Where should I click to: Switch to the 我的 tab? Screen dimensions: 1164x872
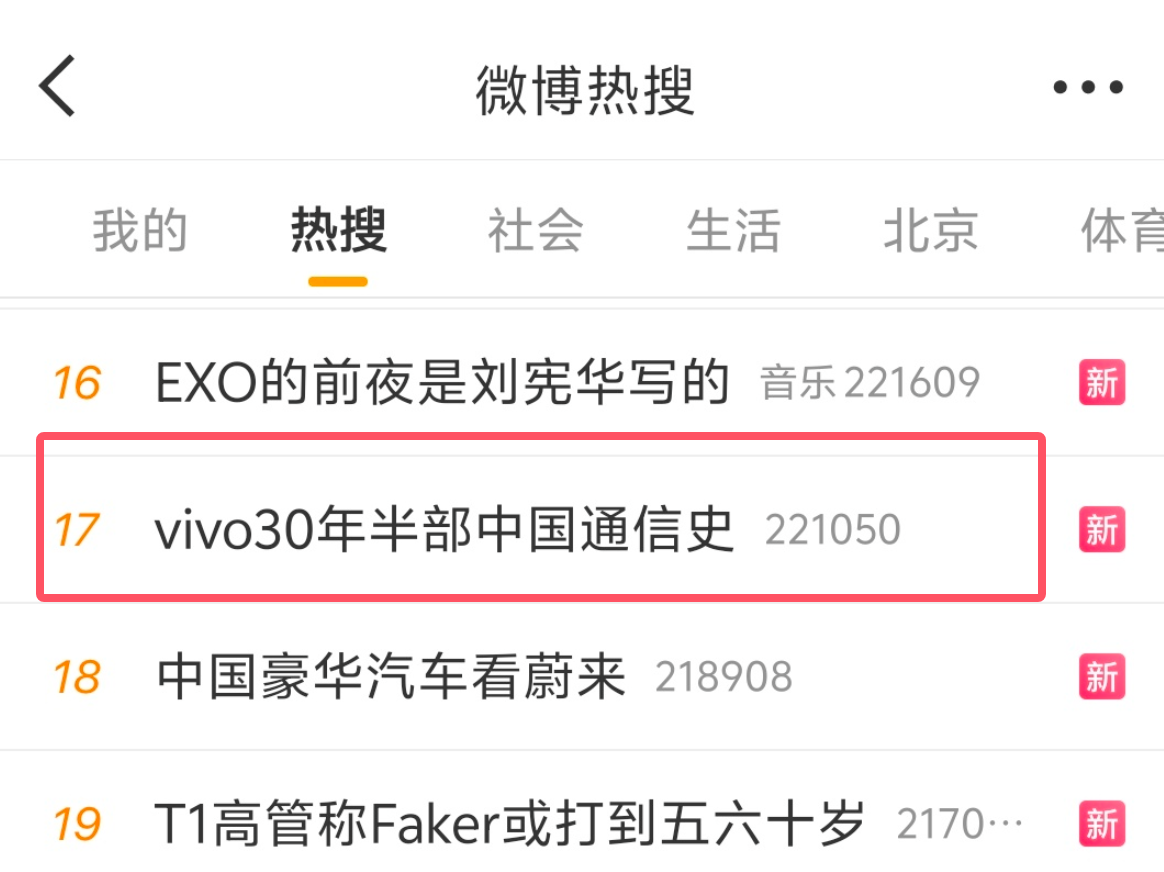click(140, 231)
